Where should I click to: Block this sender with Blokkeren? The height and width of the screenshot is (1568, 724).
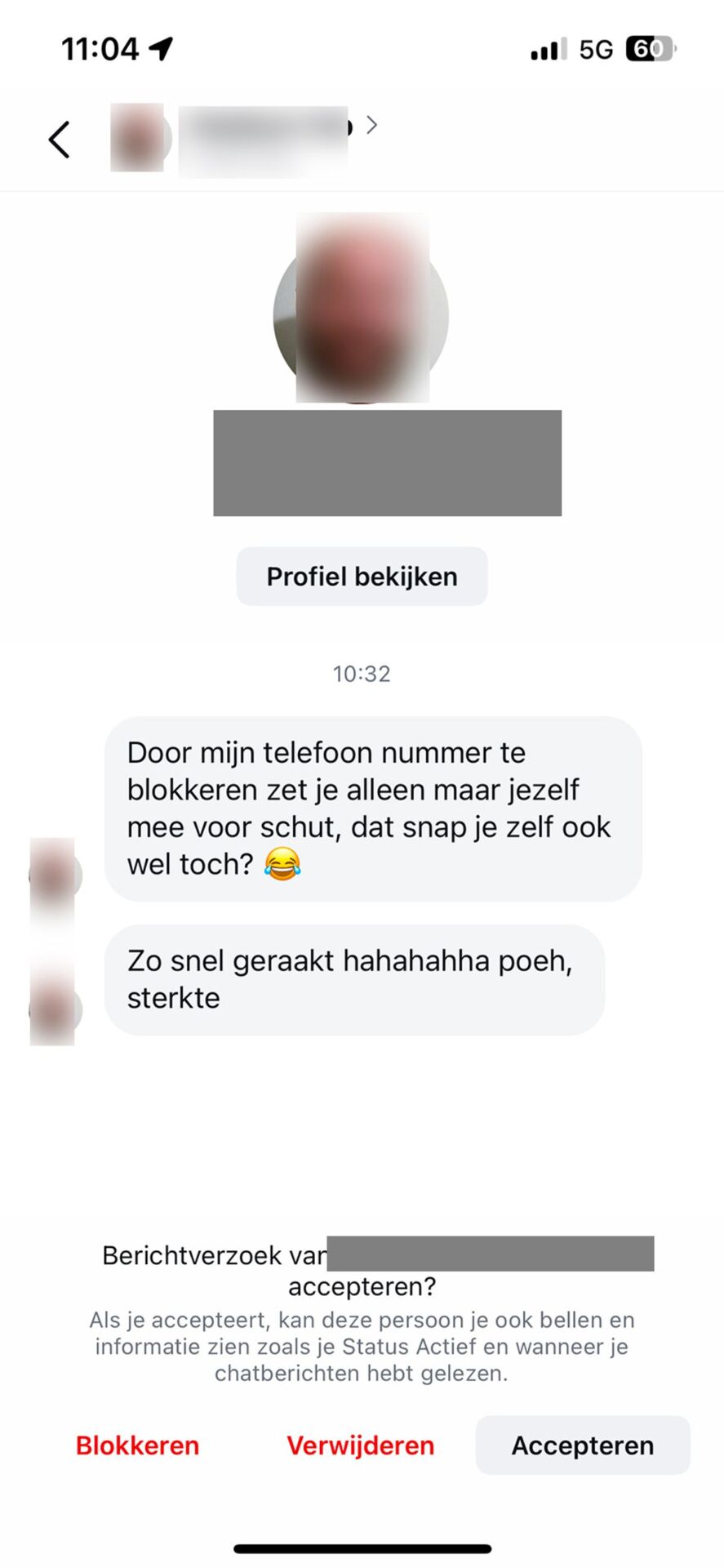[137, 1445]
